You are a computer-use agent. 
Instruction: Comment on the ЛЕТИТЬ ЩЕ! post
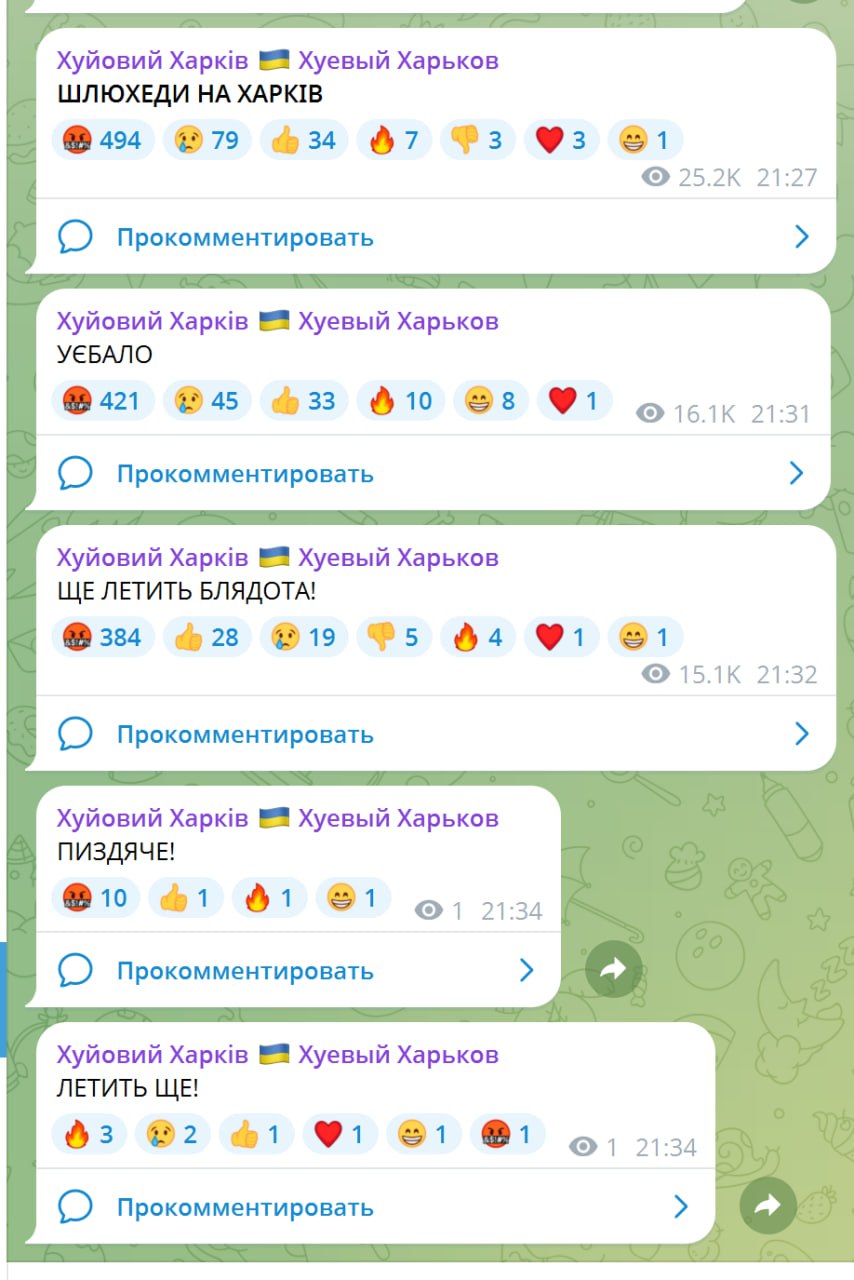(244, 1207)
